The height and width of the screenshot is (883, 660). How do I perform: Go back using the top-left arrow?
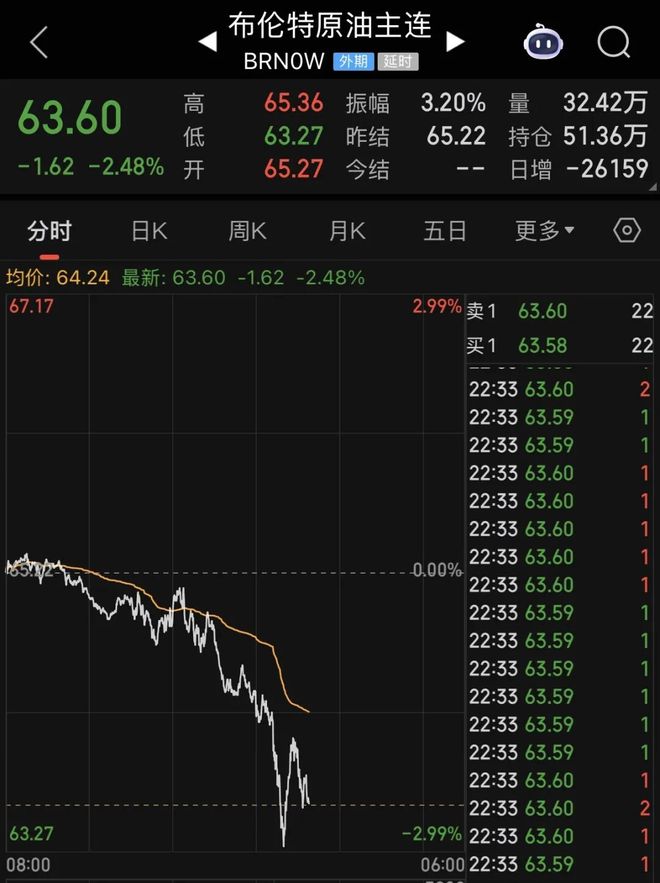(38, 42)
